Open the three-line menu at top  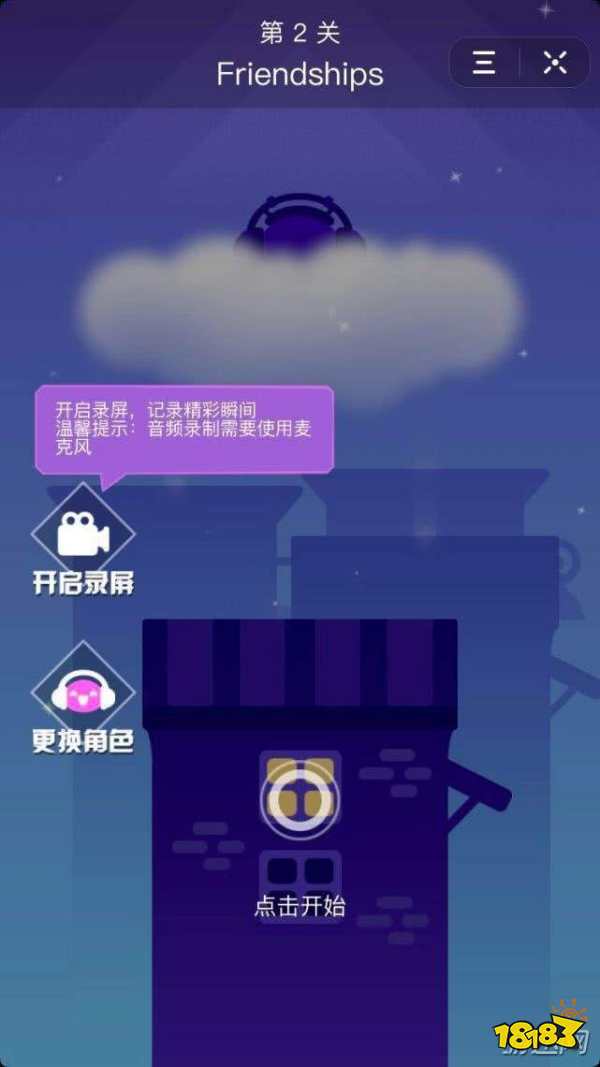click(x=485, y=63)
